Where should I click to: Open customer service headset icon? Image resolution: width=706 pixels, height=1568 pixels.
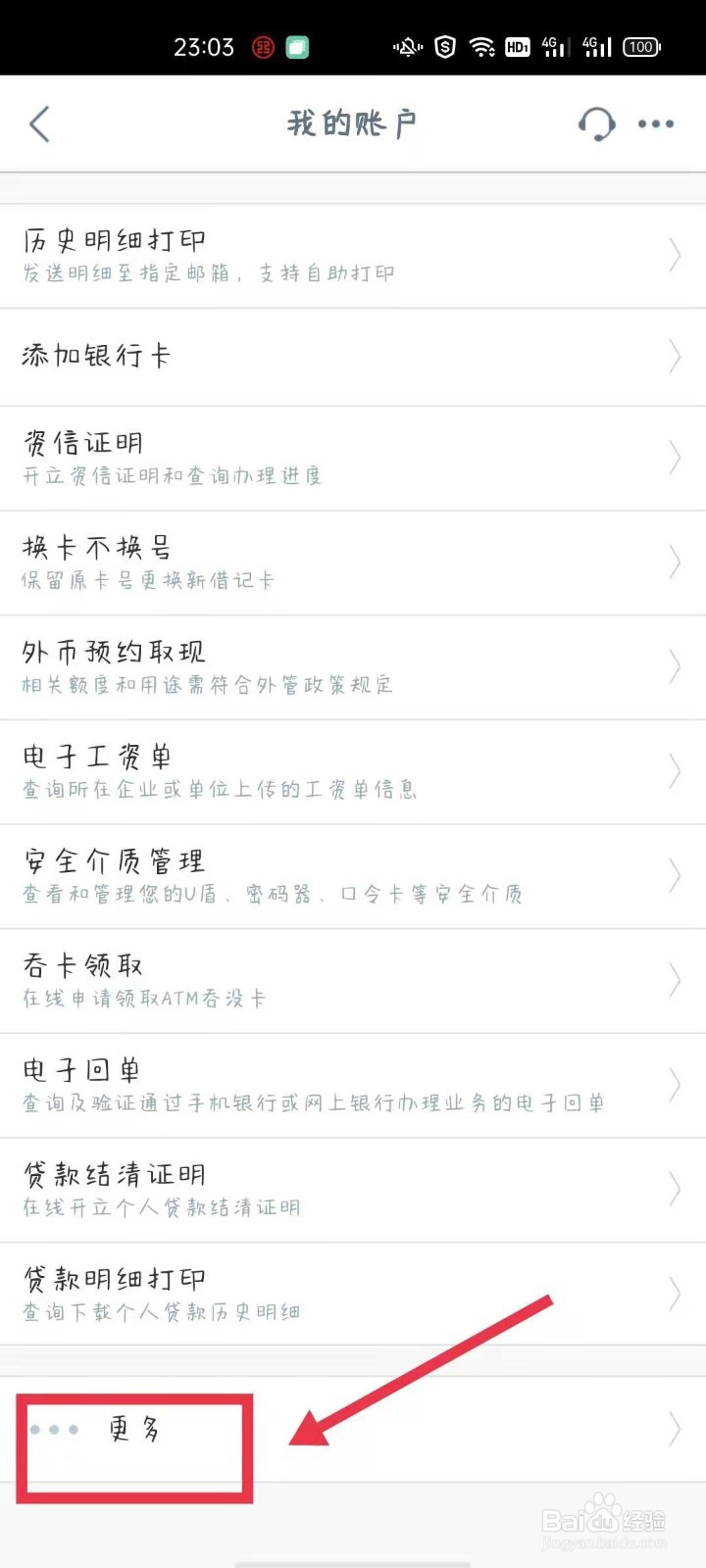pos(598,123)
